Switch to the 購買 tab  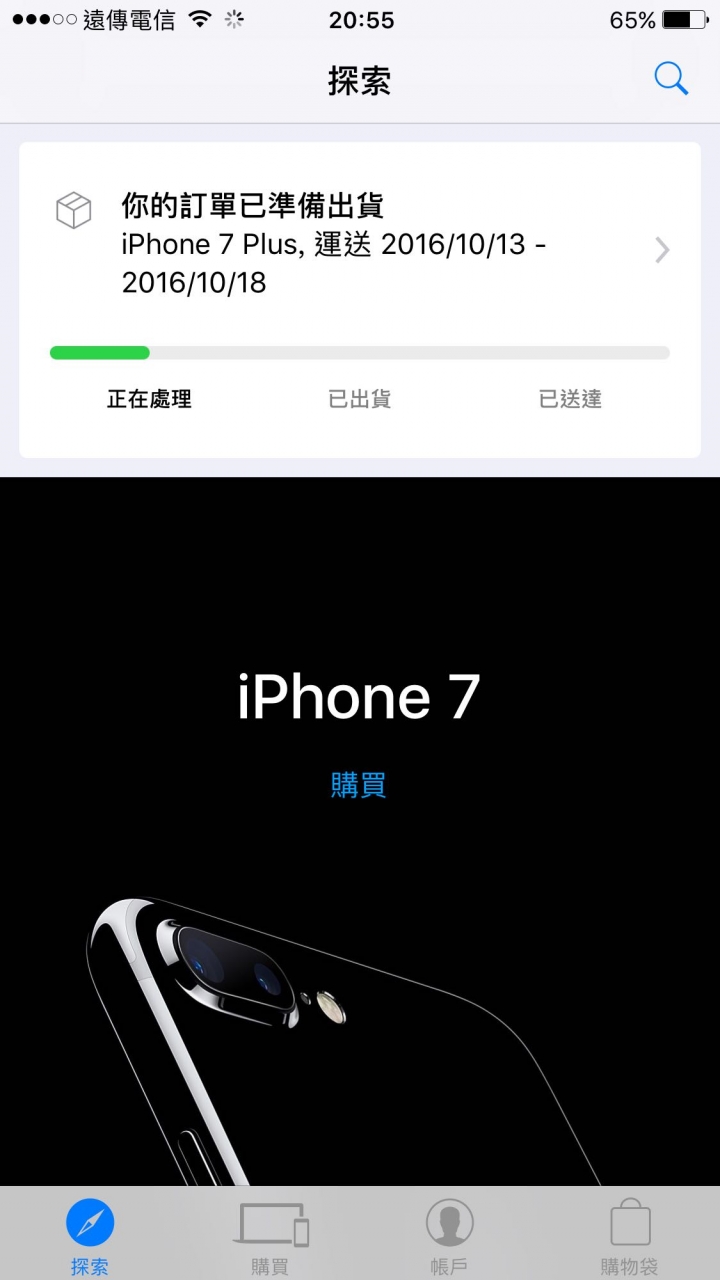pyautogui.click(x=270, y=1235)
